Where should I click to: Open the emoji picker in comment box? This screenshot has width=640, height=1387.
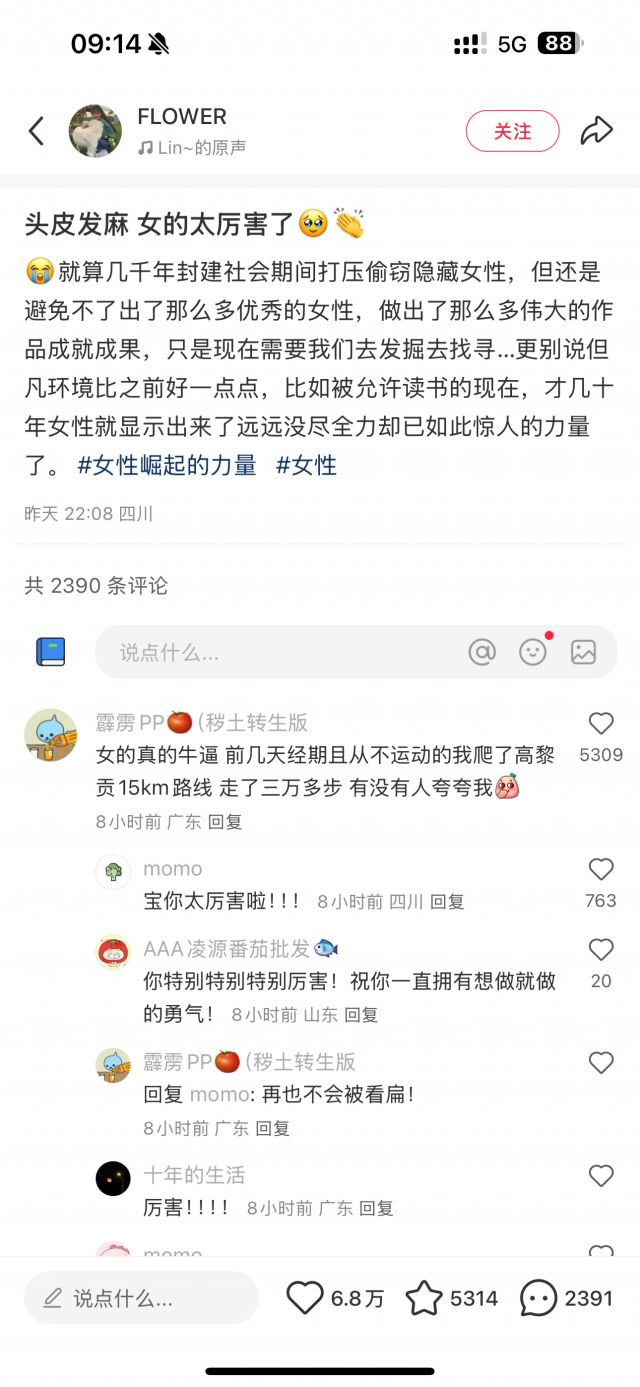[x=533, y=652]
